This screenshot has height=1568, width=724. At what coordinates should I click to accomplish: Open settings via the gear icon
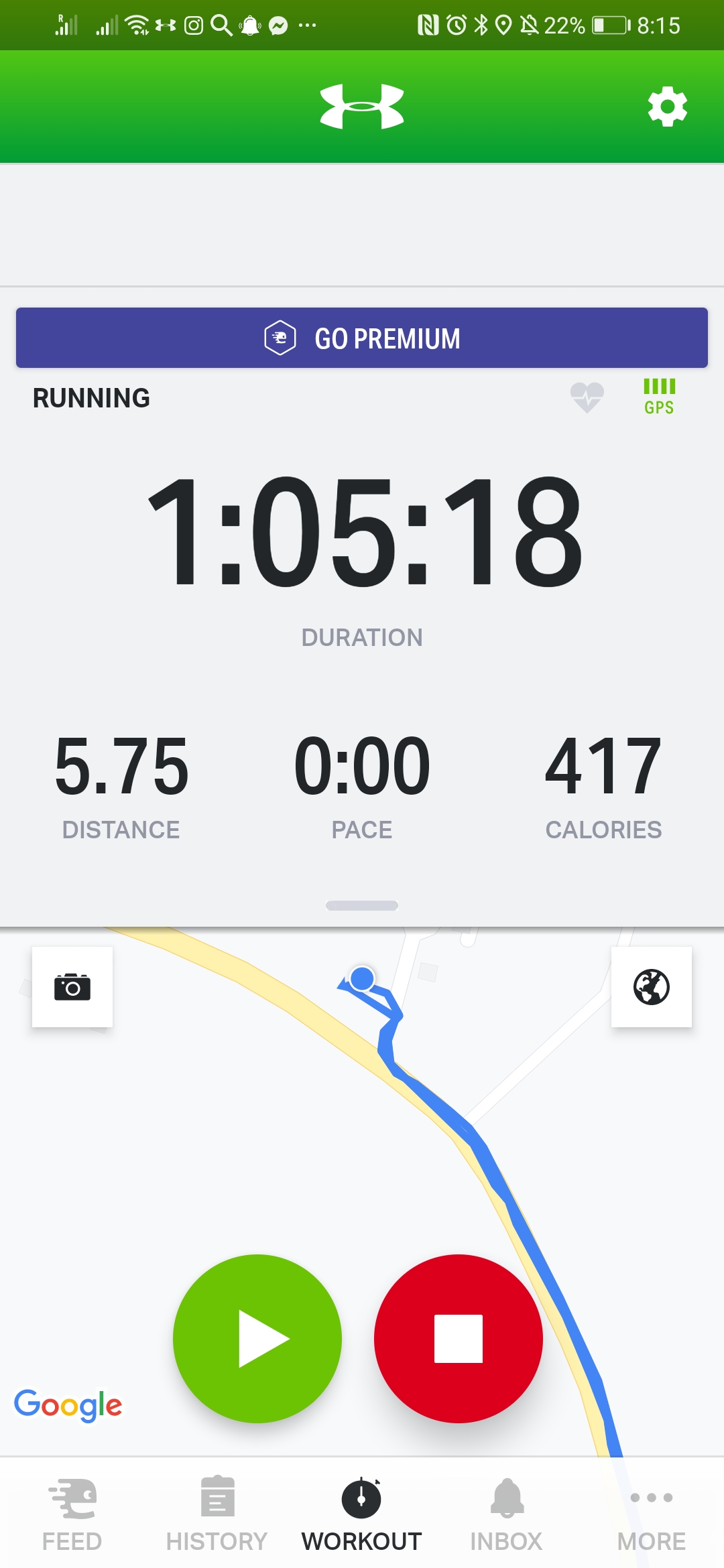pos(668,106)
